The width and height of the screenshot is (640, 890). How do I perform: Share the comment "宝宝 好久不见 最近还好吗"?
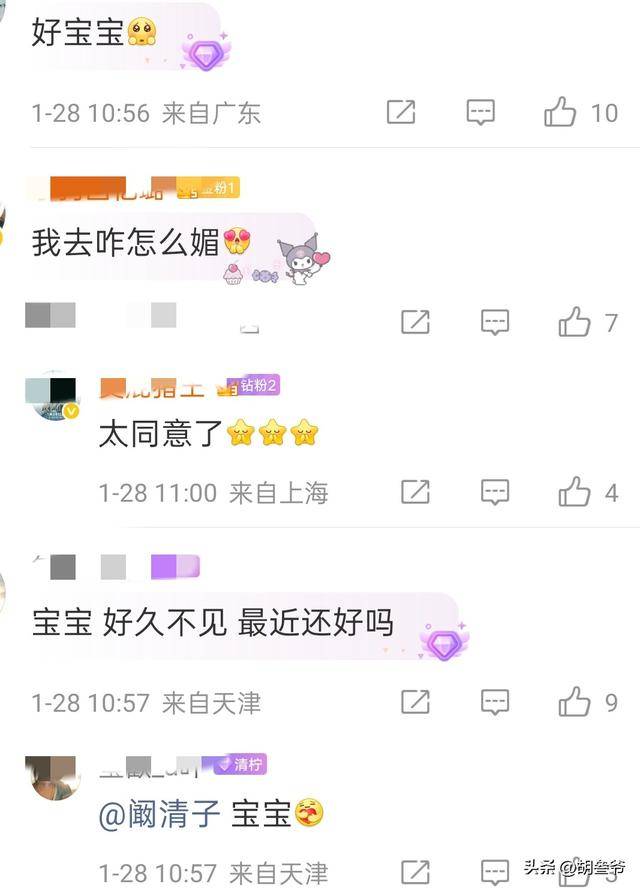(x=415, y=702)
